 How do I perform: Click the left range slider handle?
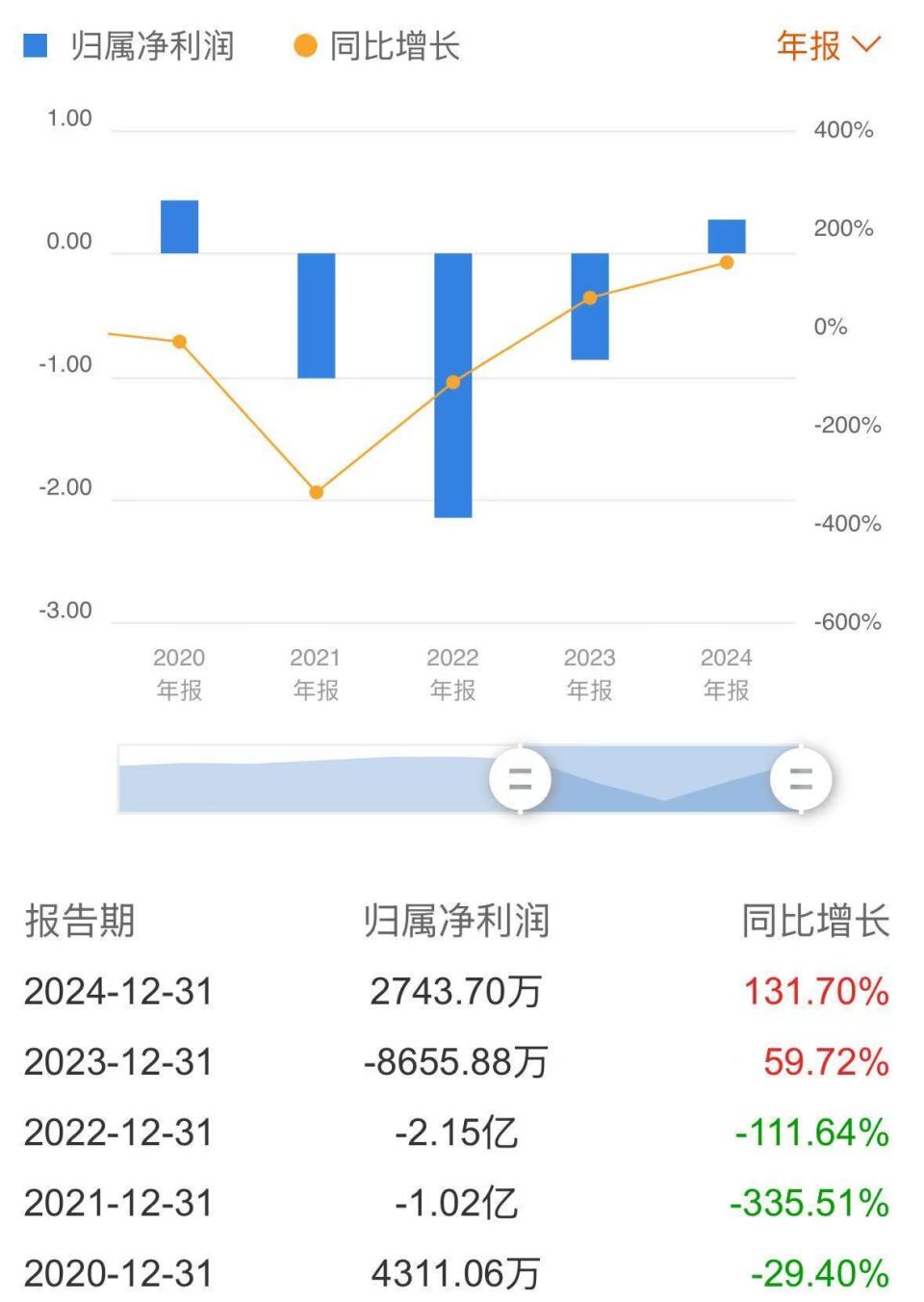click(x=520, y=780)
